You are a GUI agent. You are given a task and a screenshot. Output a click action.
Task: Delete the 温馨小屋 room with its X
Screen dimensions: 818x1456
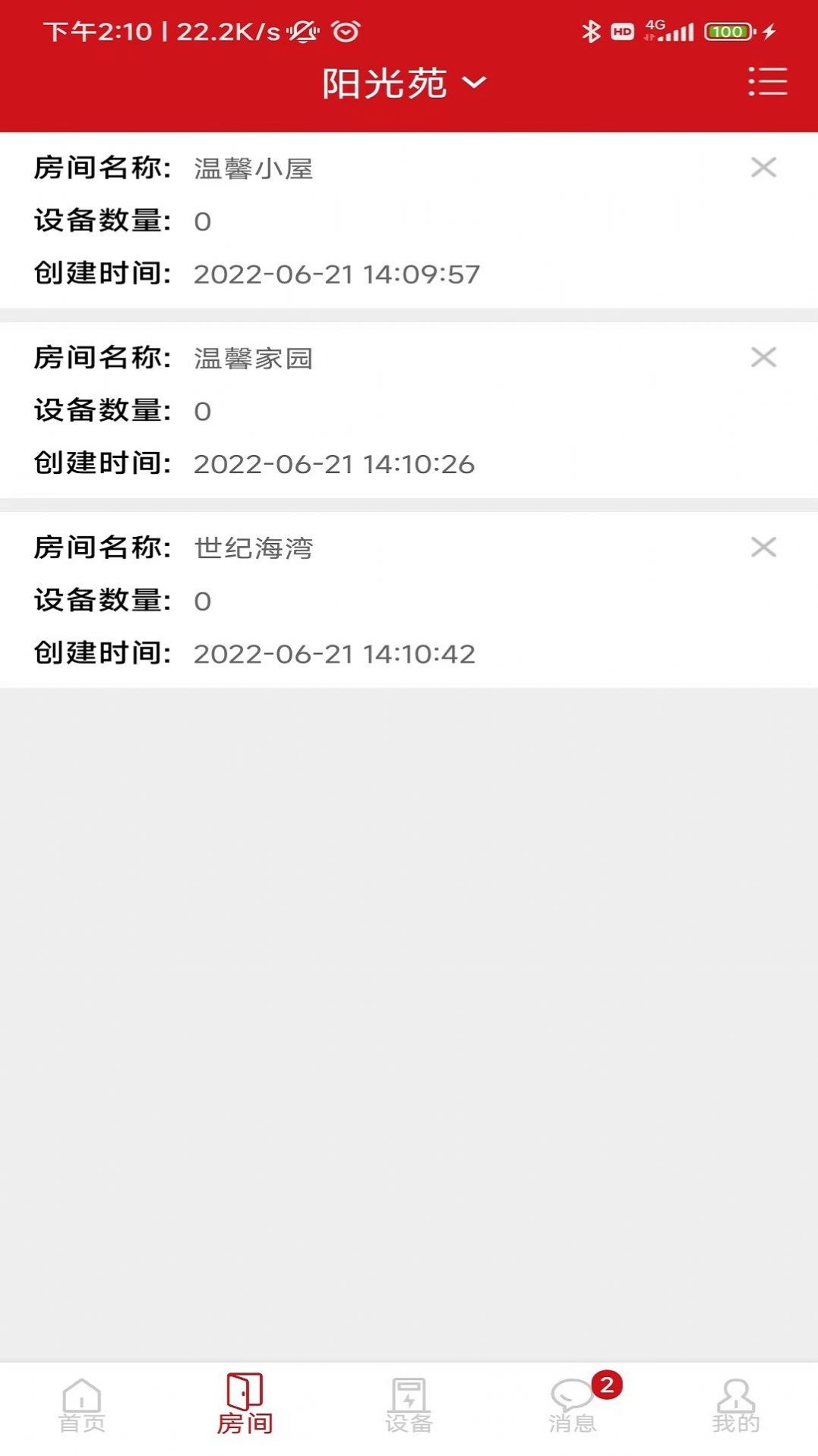point(764,169)
